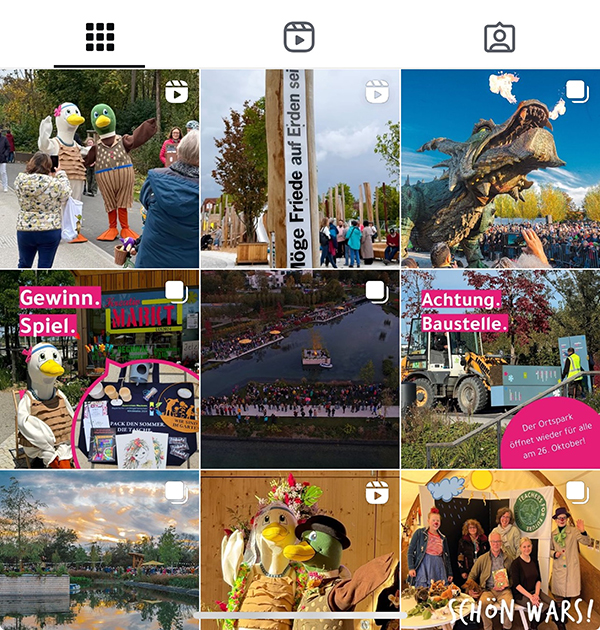600x630 pixels.
Task: Open the reel showing the wooden peace pole
Action: 300,168
